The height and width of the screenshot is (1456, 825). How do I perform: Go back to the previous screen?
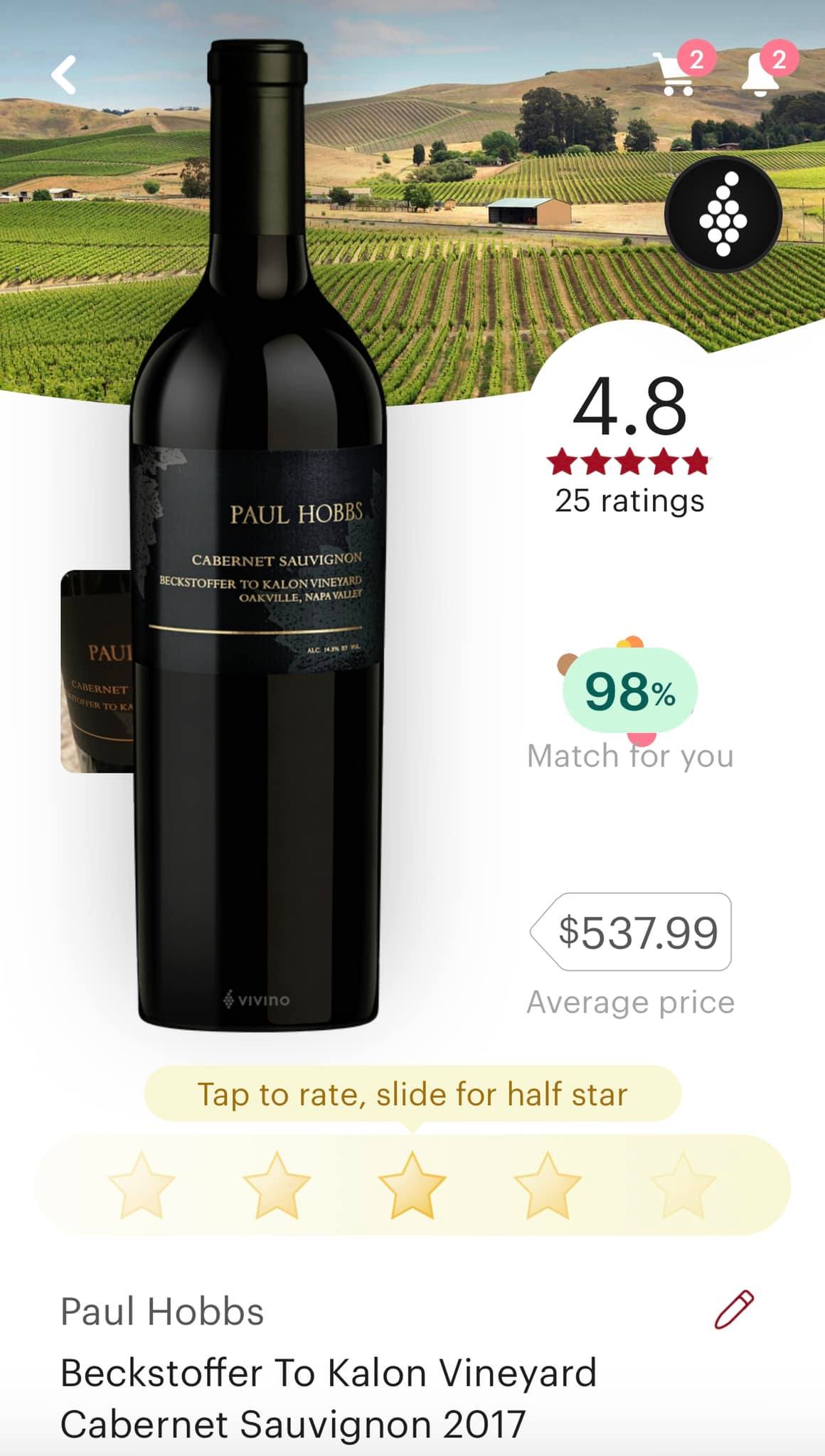(64, 75)
